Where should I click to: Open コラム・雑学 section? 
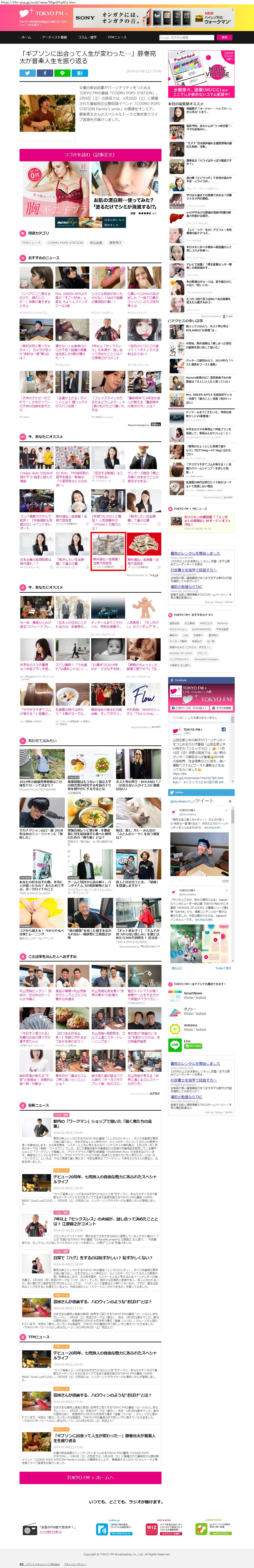[87, 37]
